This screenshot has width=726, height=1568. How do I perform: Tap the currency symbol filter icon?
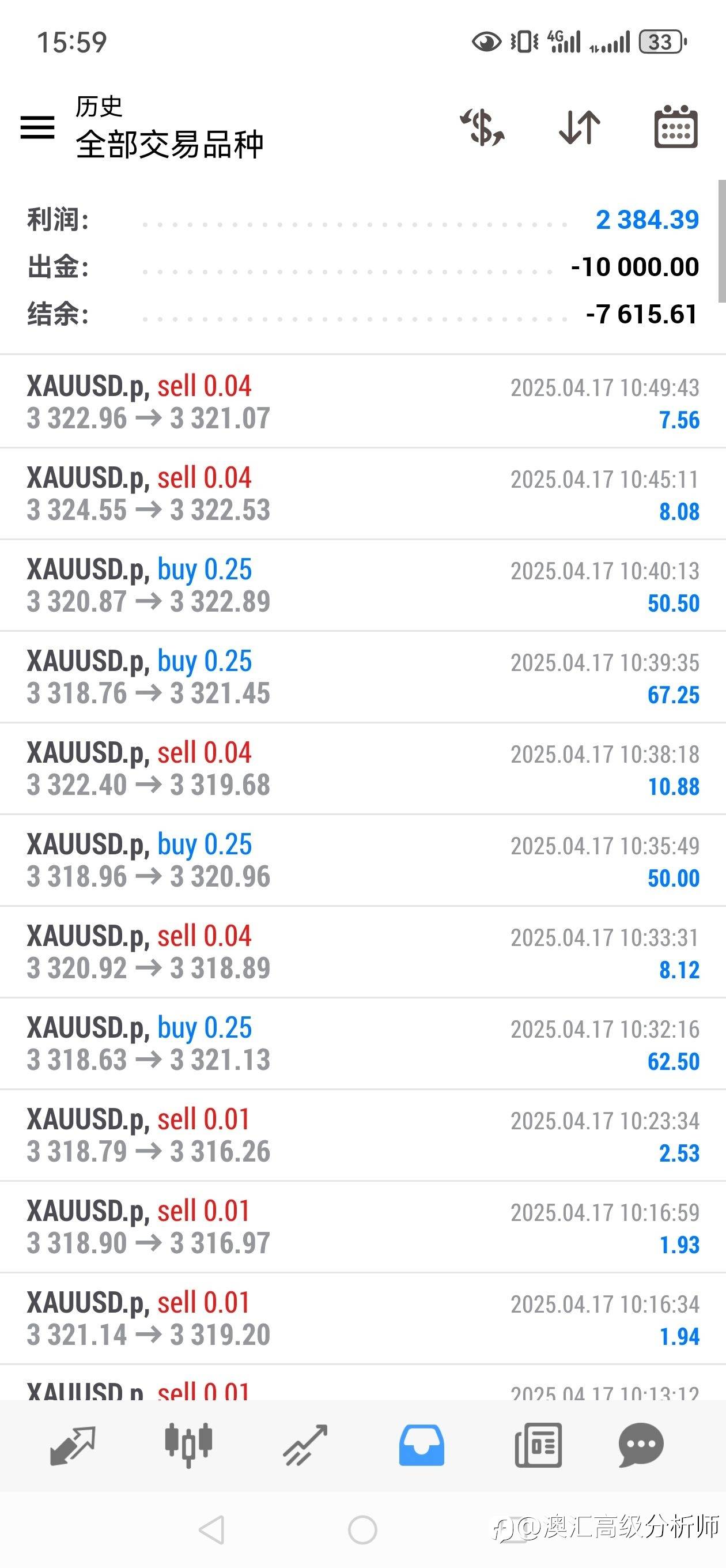[x=482, y=127]
